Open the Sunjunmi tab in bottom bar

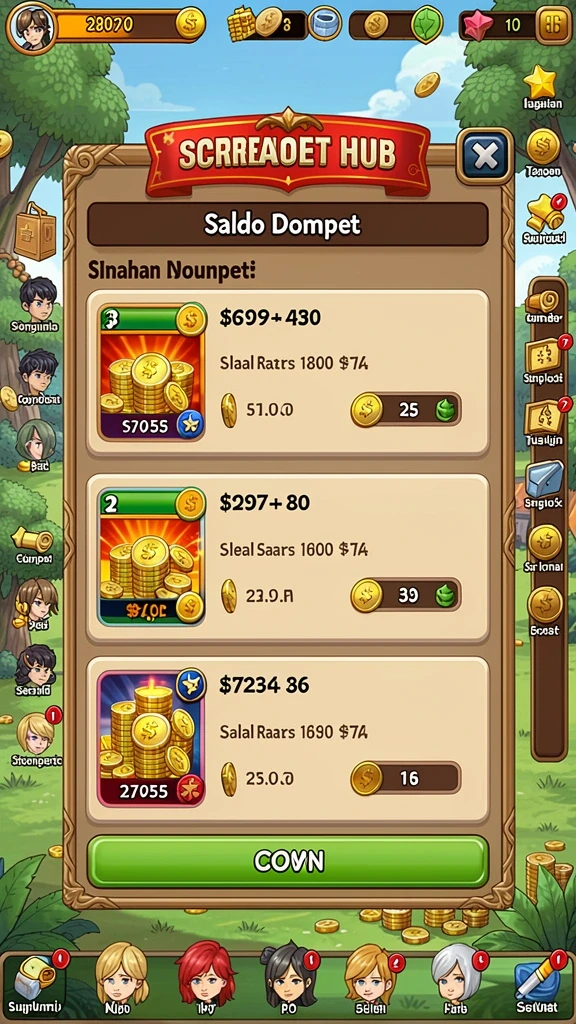click(35, 983)
